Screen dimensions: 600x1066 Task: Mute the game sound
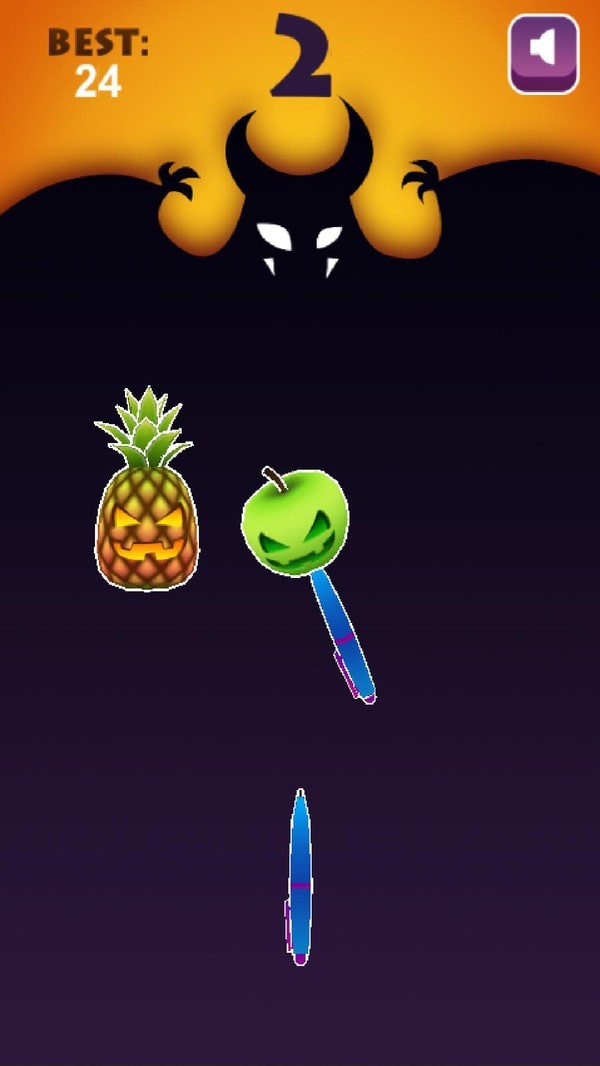pos(543,52)
